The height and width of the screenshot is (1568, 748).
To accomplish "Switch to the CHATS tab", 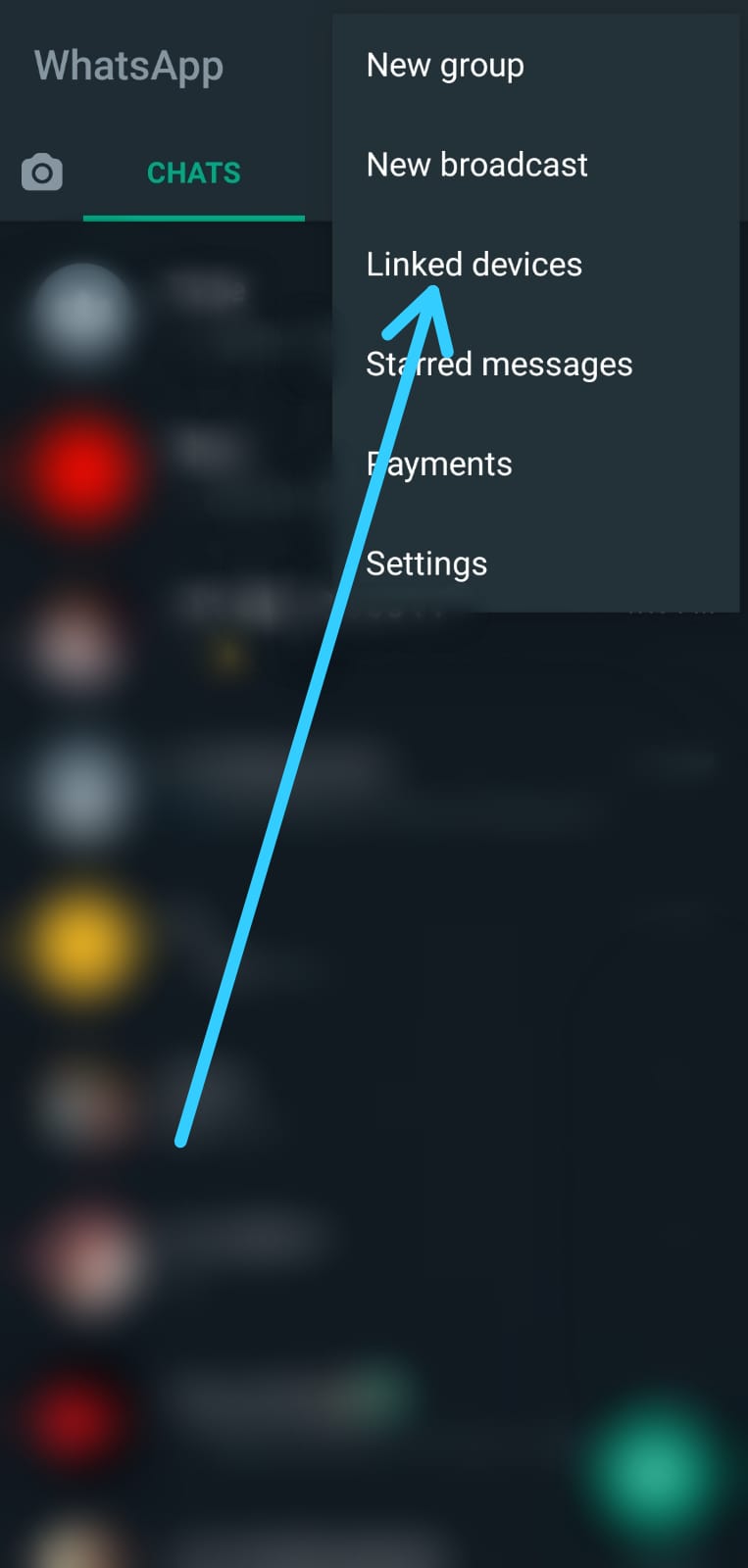I will [194, 173].
